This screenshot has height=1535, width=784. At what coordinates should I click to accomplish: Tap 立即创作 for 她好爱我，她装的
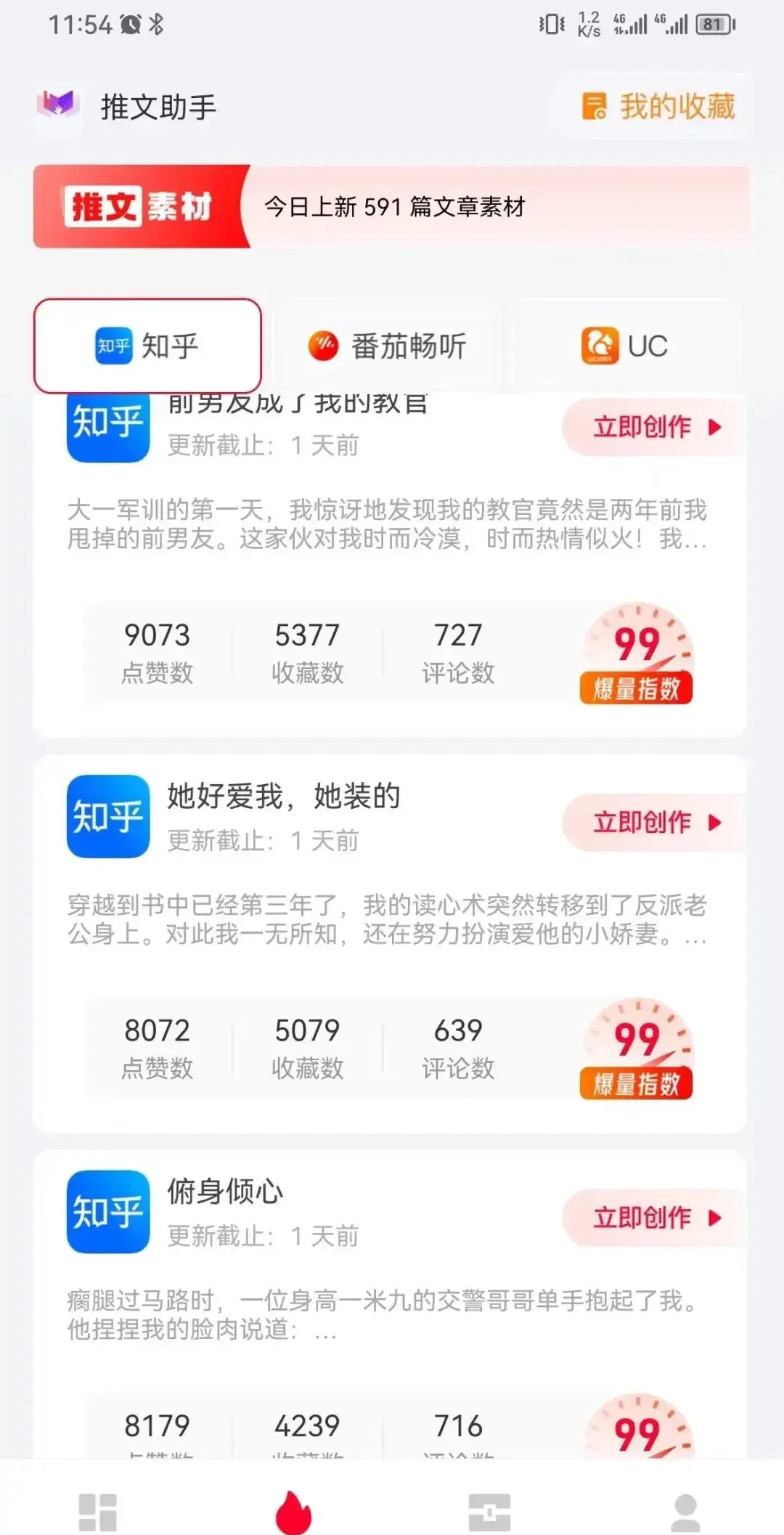[655, 823]
